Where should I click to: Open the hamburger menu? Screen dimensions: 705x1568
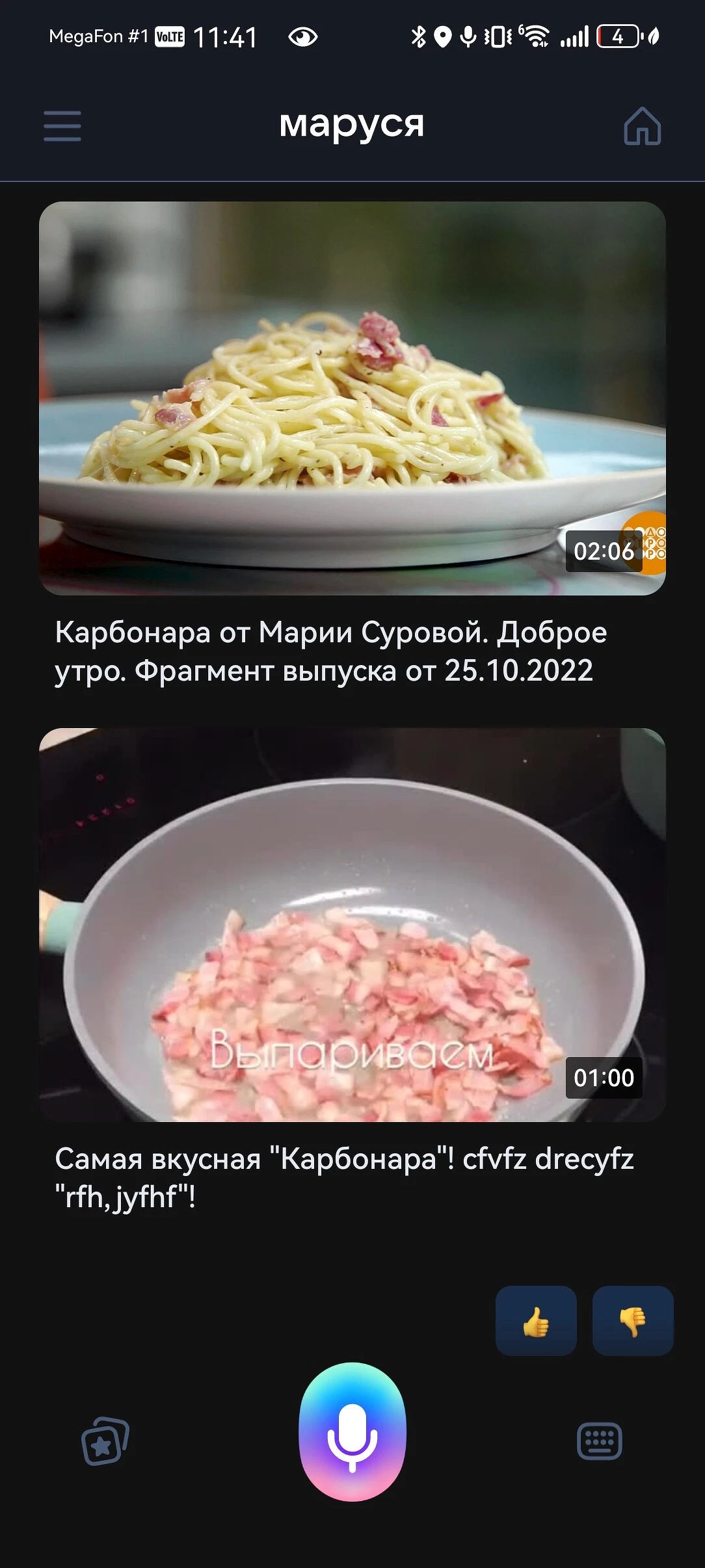[62, 125]
